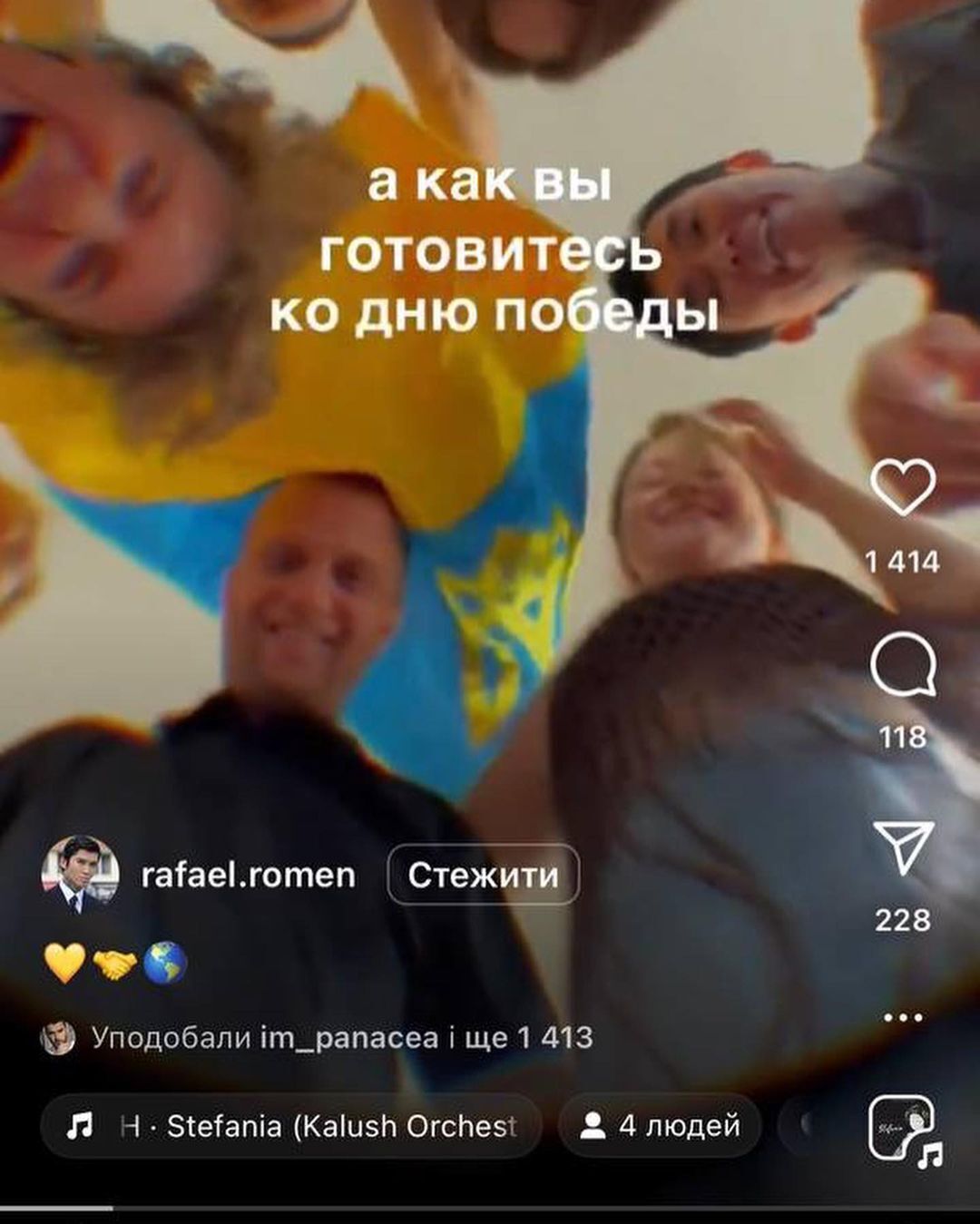Share the reel via paper plane icon
This screenshot has height=1224, width=980.
903,847
